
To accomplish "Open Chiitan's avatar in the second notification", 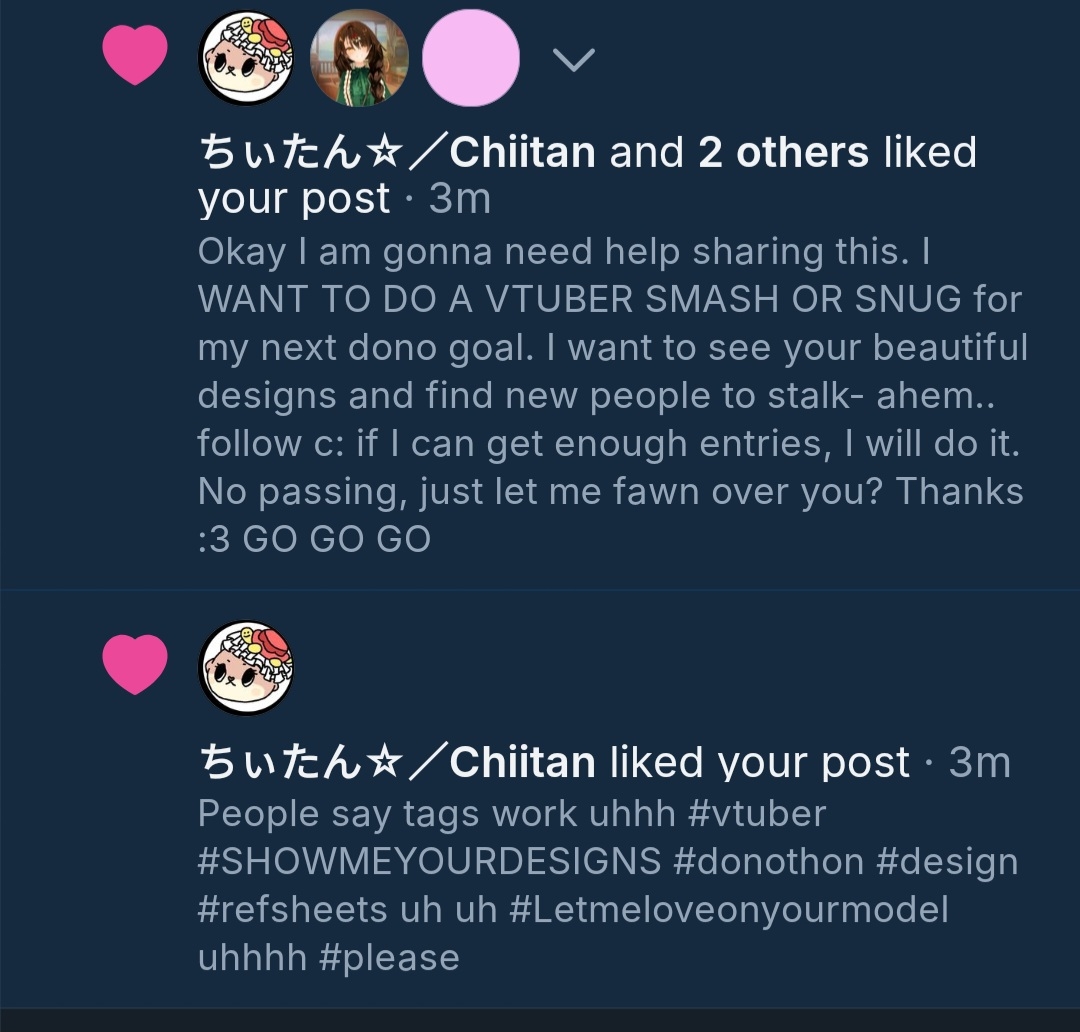I will pos(247,668).
